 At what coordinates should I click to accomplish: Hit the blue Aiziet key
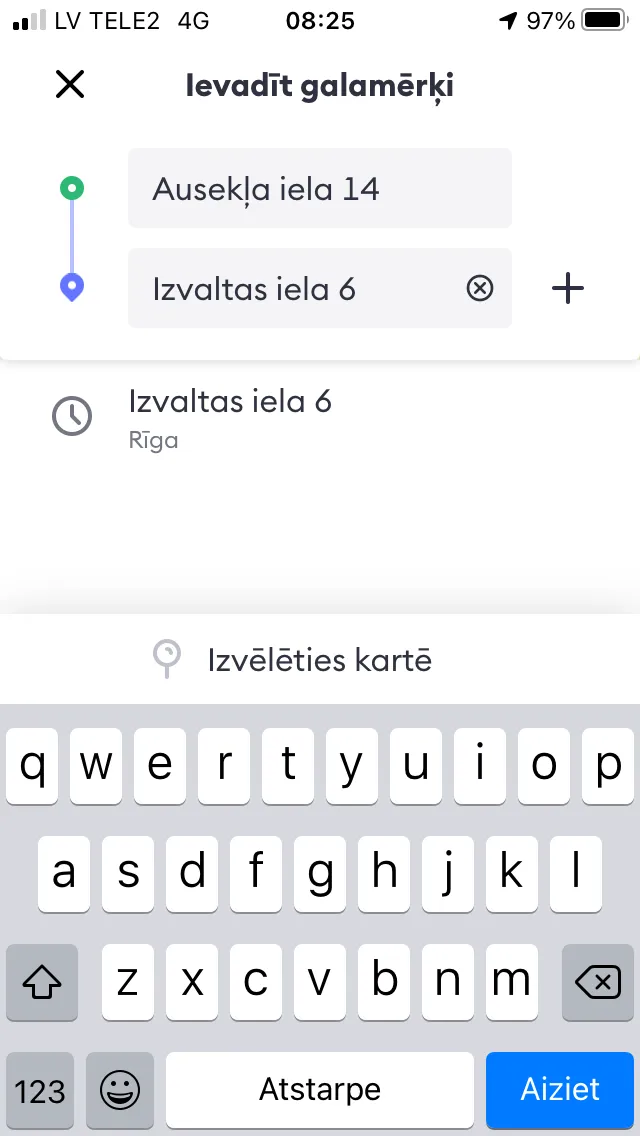560,1089
